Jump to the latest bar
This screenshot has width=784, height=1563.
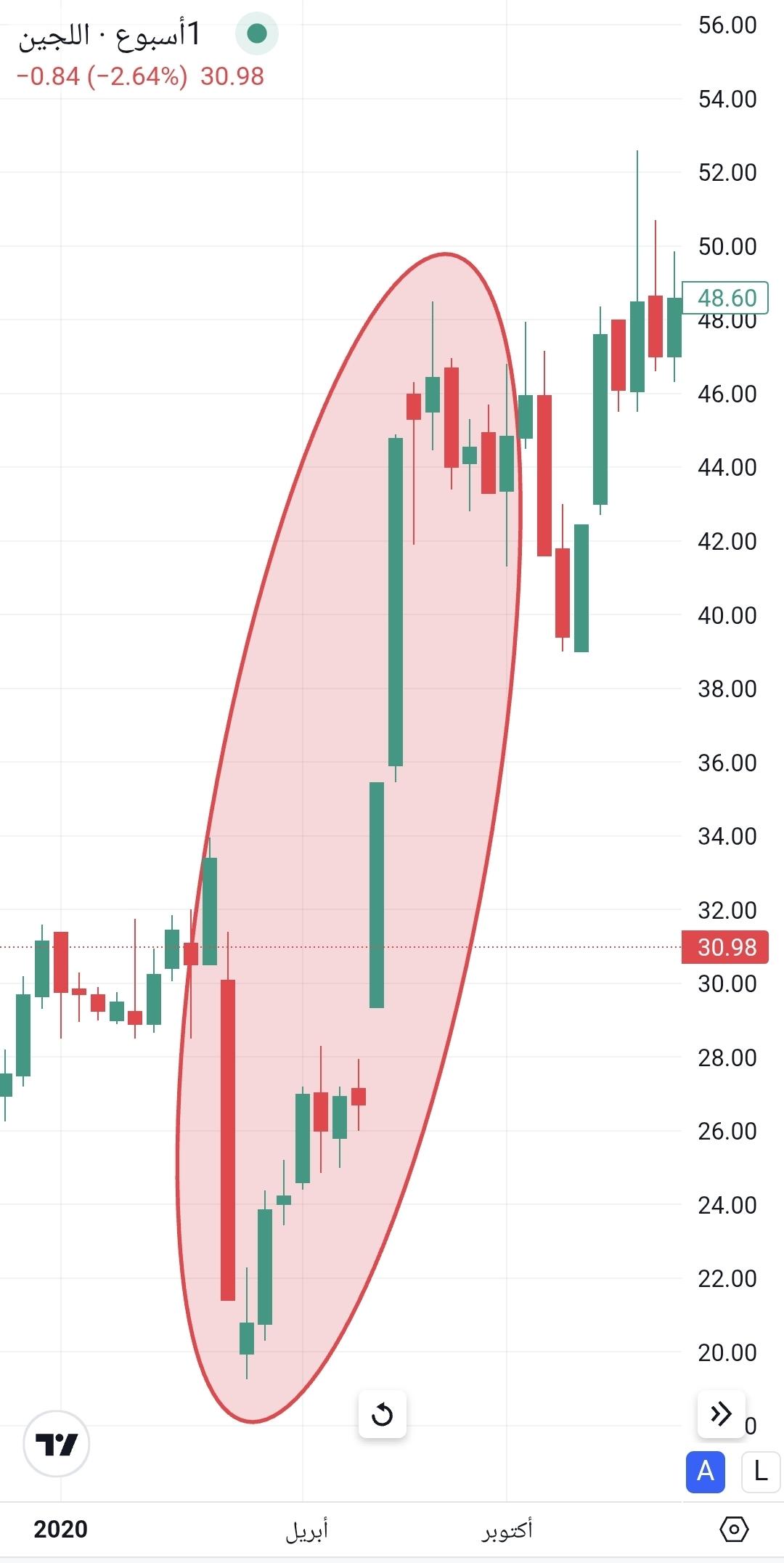(721, 1413)
